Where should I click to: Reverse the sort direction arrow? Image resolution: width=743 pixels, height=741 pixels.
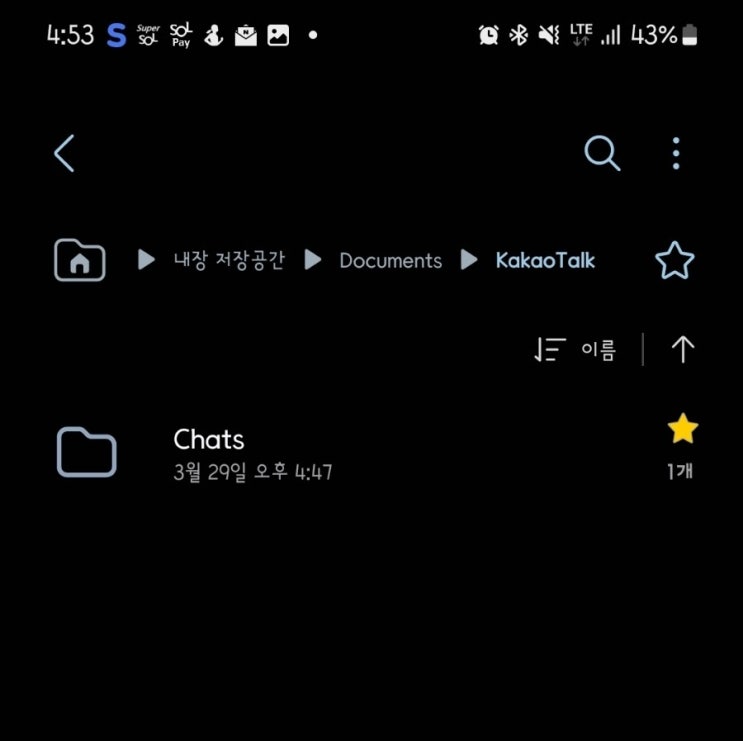coord(682,350)
